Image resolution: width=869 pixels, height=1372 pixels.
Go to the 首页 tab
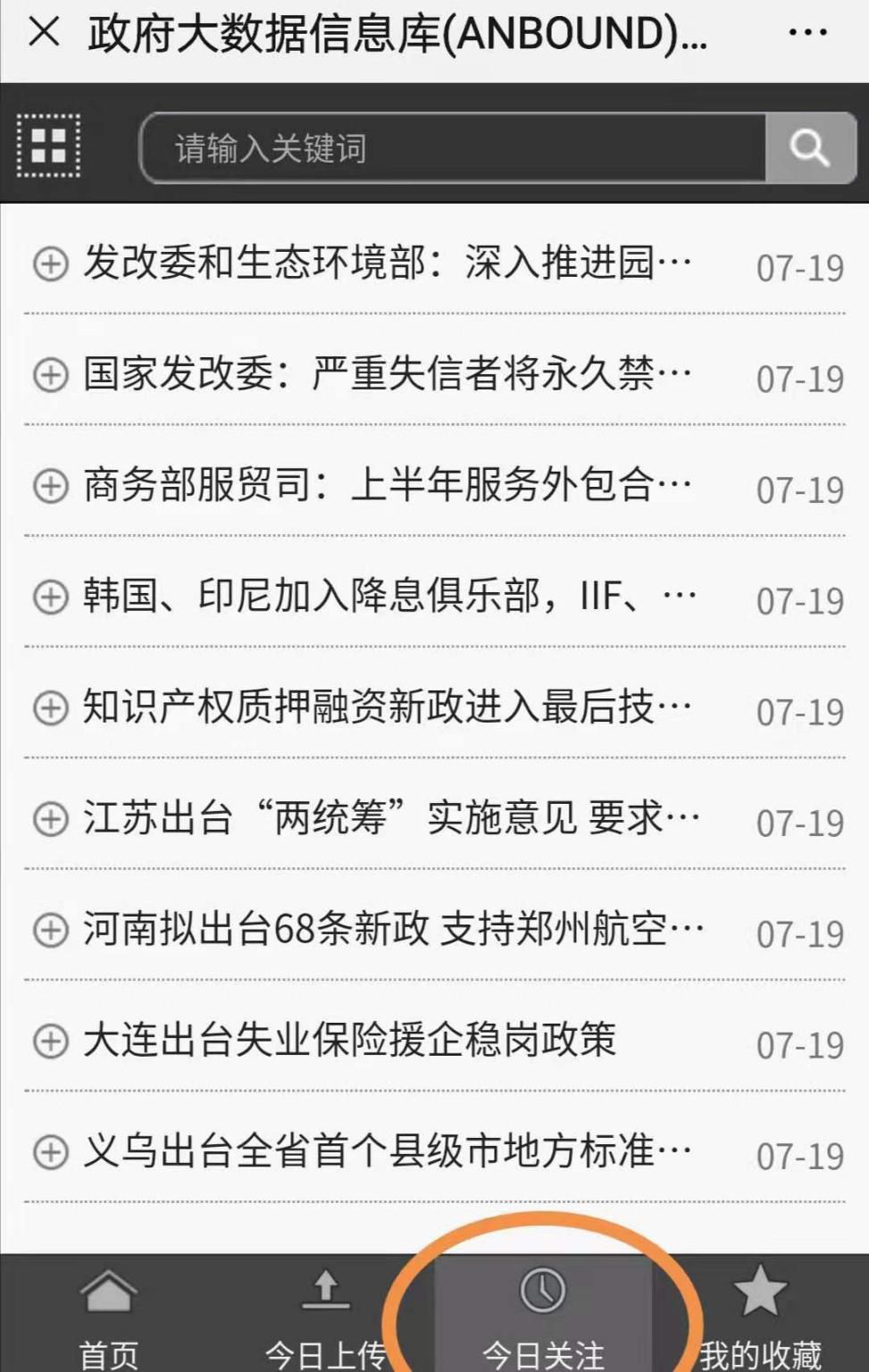109,1314
